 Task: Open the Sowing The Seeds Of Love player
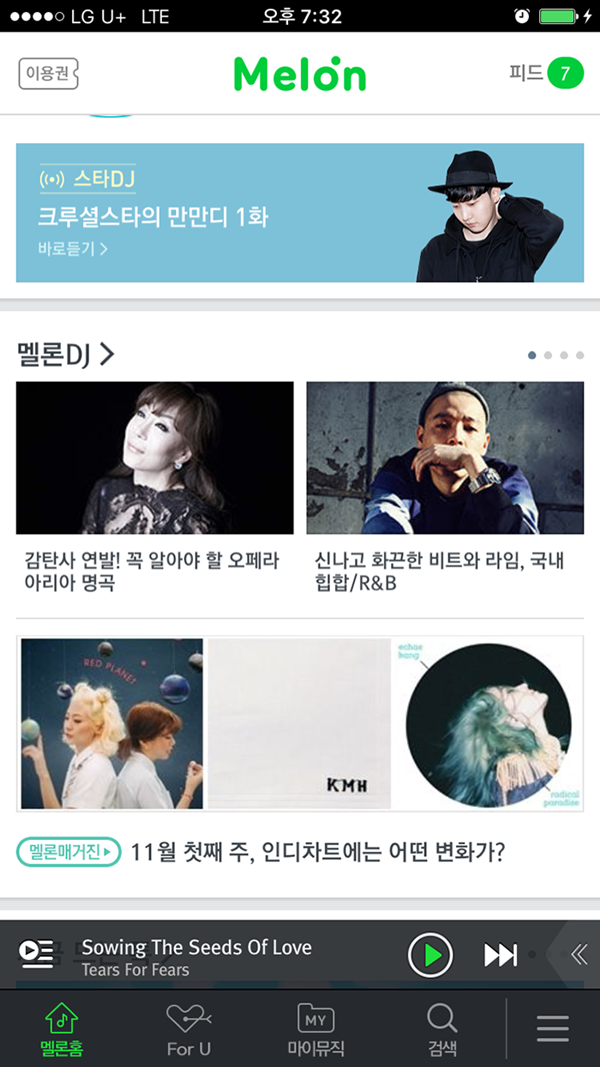point(200,956)
